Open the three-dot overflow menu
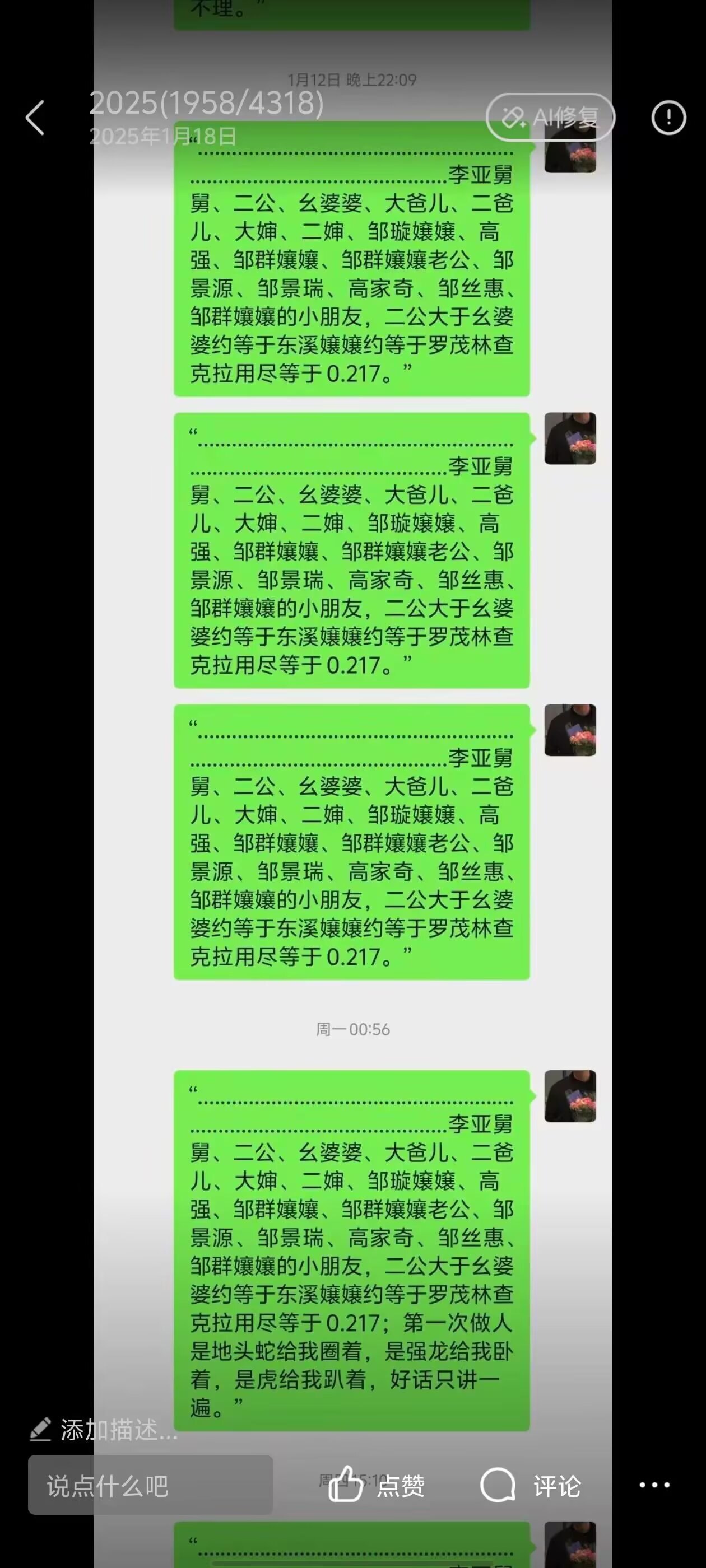Screen dimensions: 706x1568 pos(654,1485)
